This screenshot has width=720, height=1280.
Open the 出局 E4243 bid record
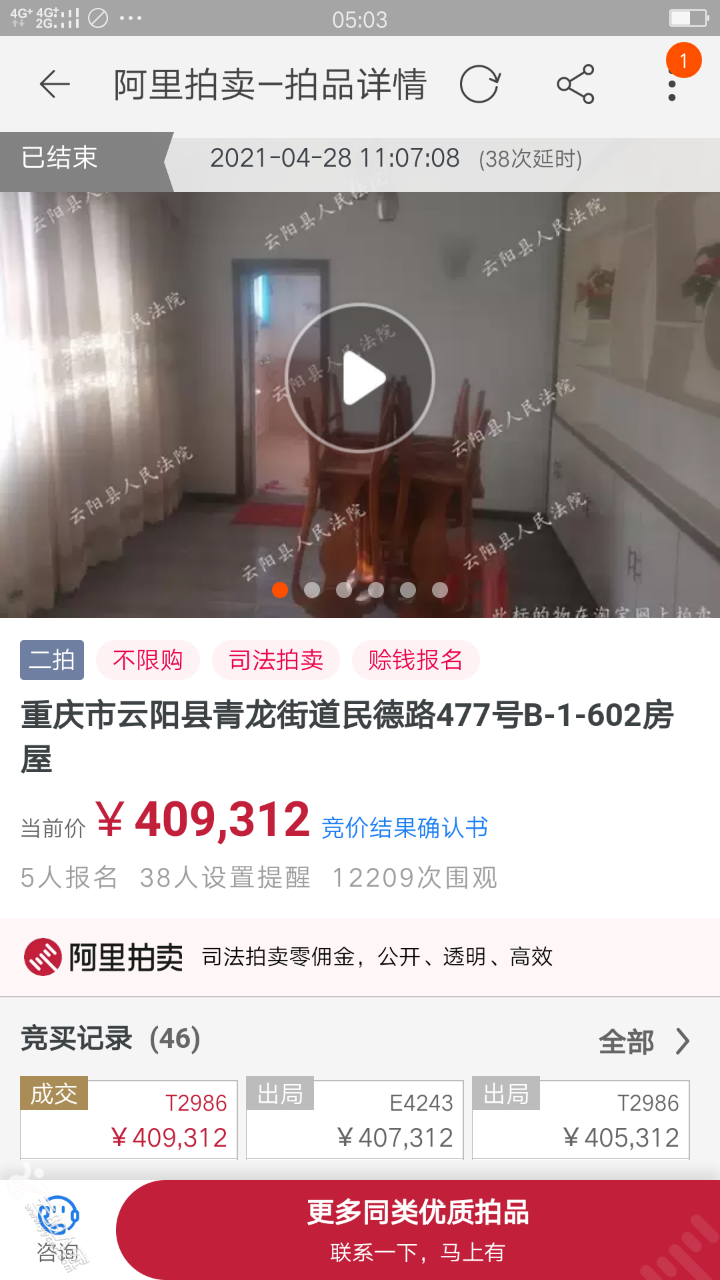point(355,1119)
